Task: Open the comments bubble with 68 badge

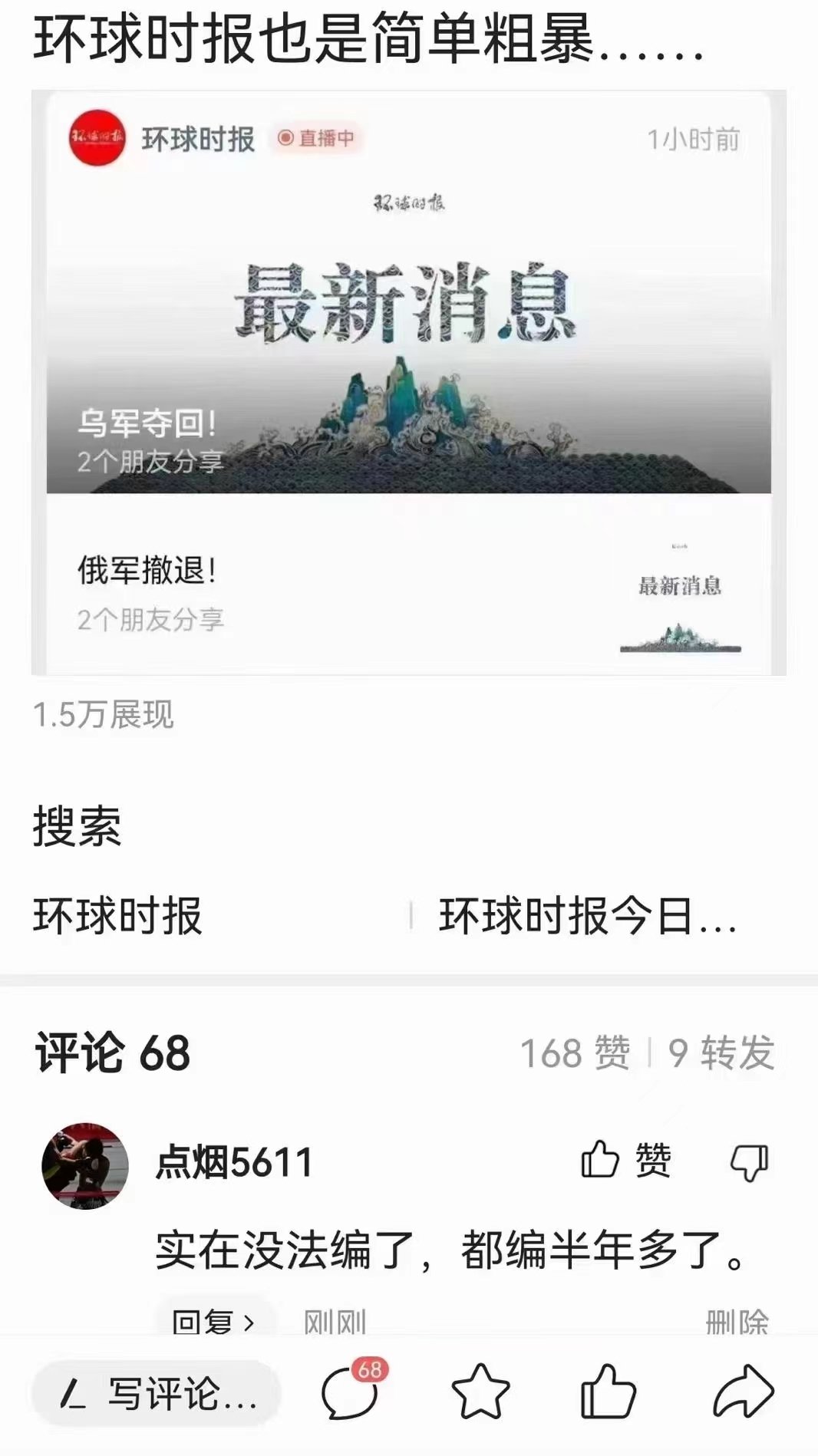Action: click(351, 1392)
